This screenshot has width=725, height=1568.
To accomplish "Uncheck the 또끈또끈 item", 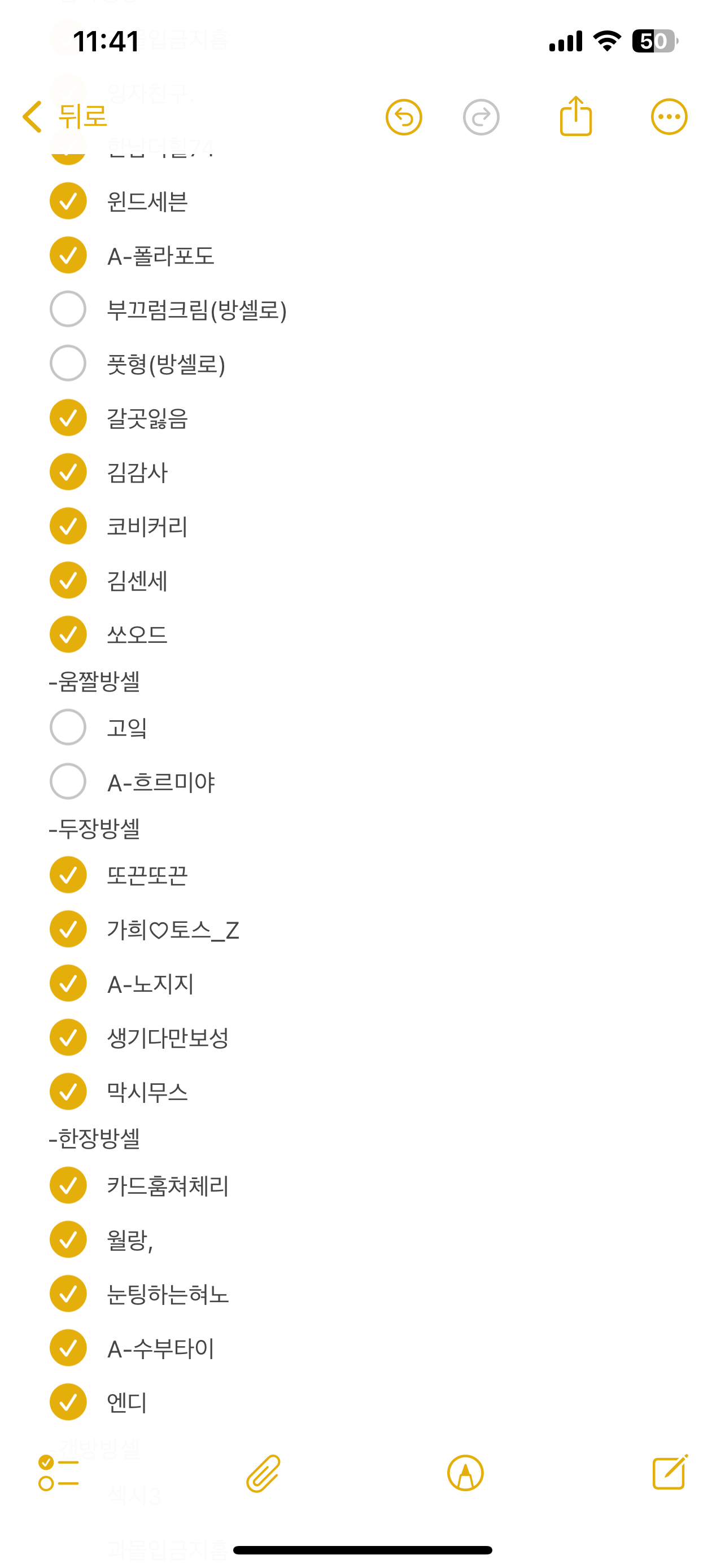I will (x=68, y=875).
